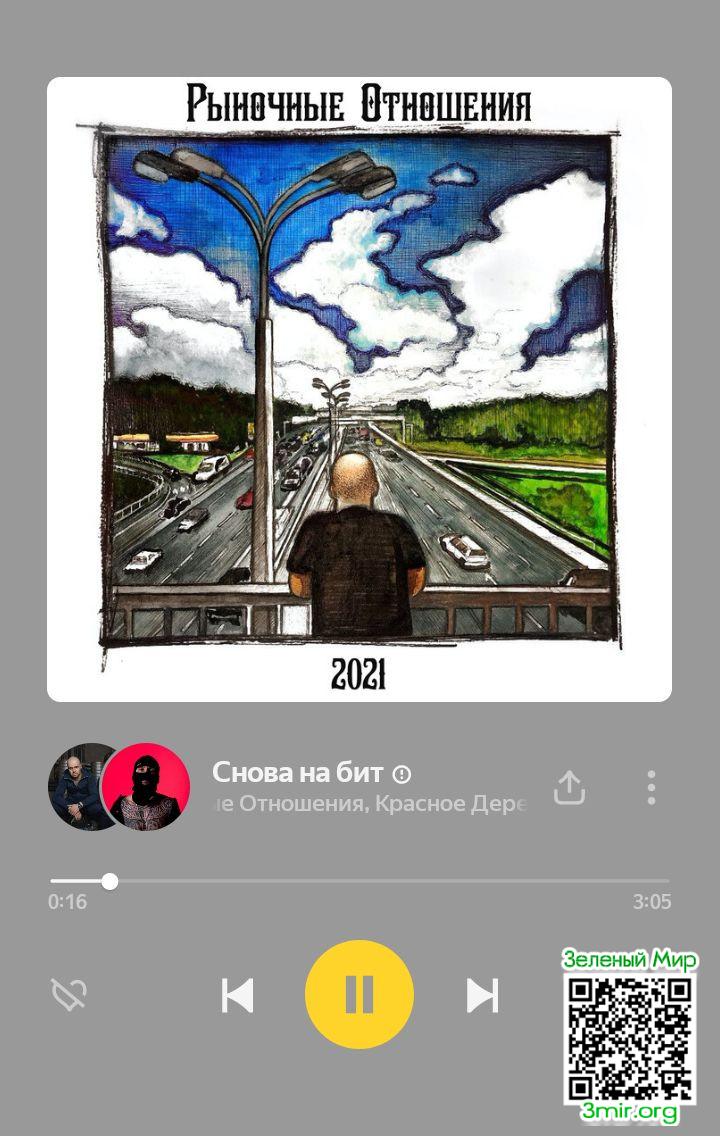Open the artists' avatars next to the title
Screen dimensions: 720x1136
pyautogui.click(x=119, y=787)
